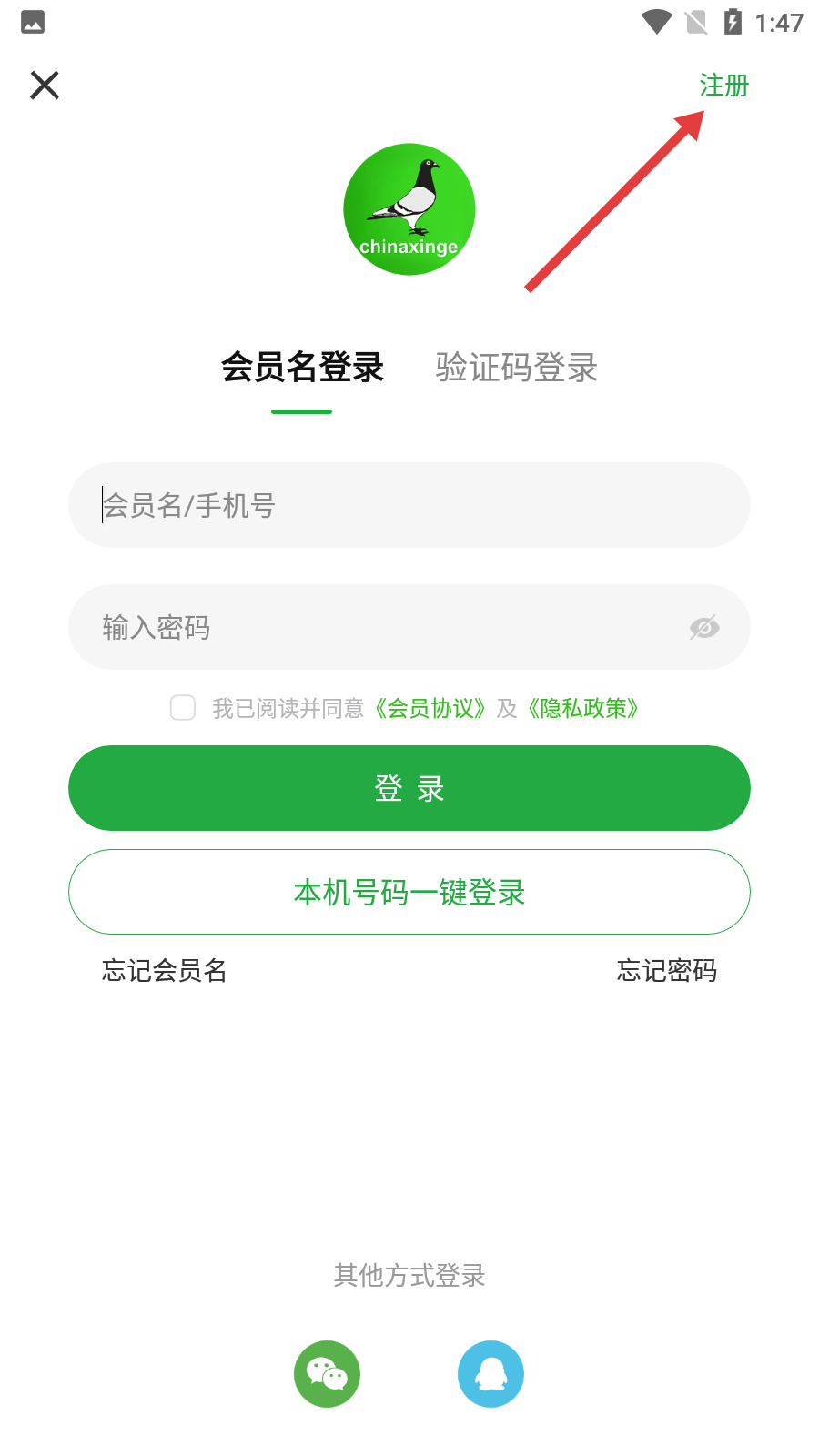Select the 会员名登录 tab
819x1456 pixels.
tap(302, 368)
